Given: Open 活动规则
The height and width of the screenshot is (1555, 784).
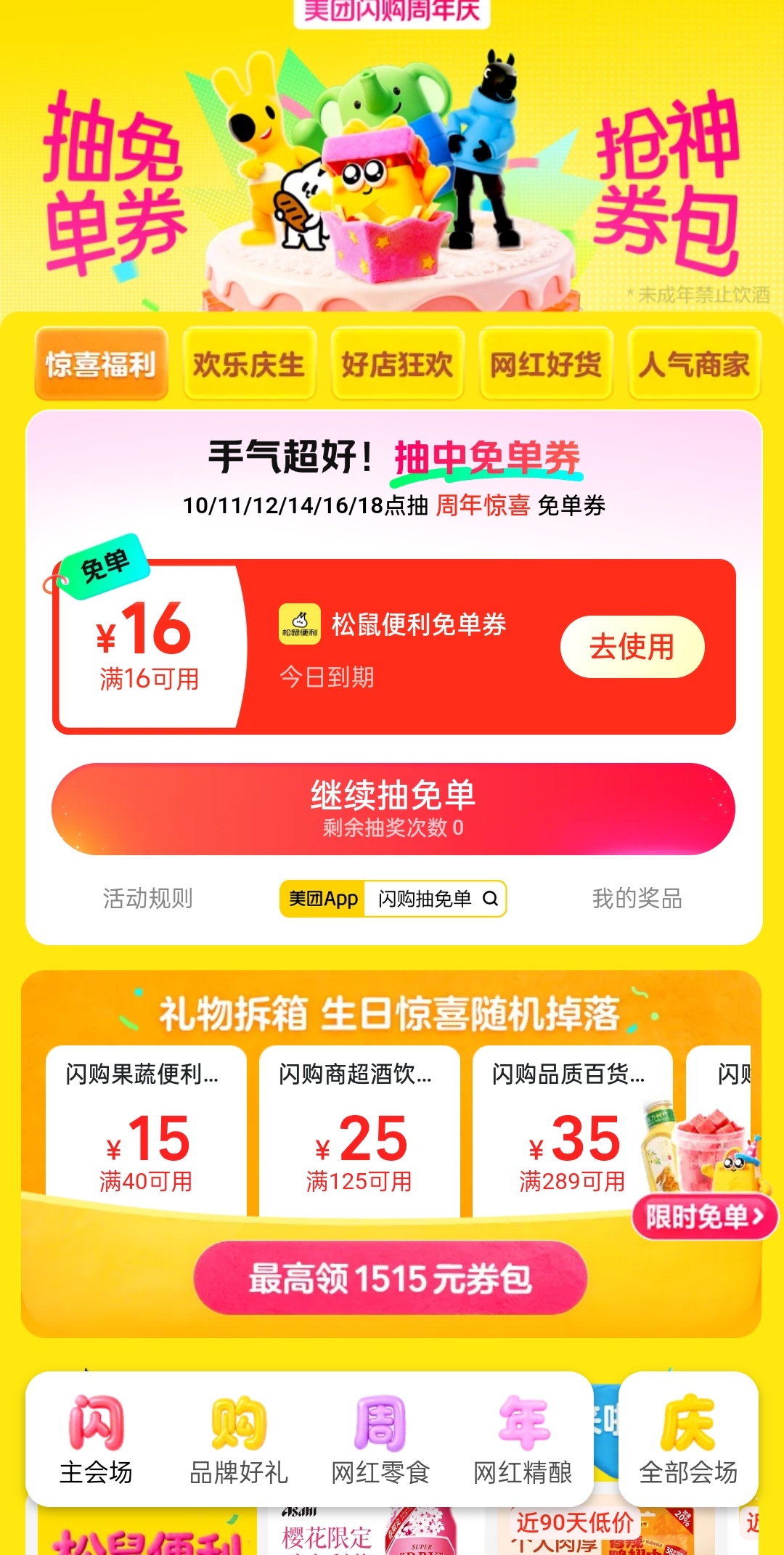Looking at the screenshot, I should pyautogui.click(x=147, y=899).
